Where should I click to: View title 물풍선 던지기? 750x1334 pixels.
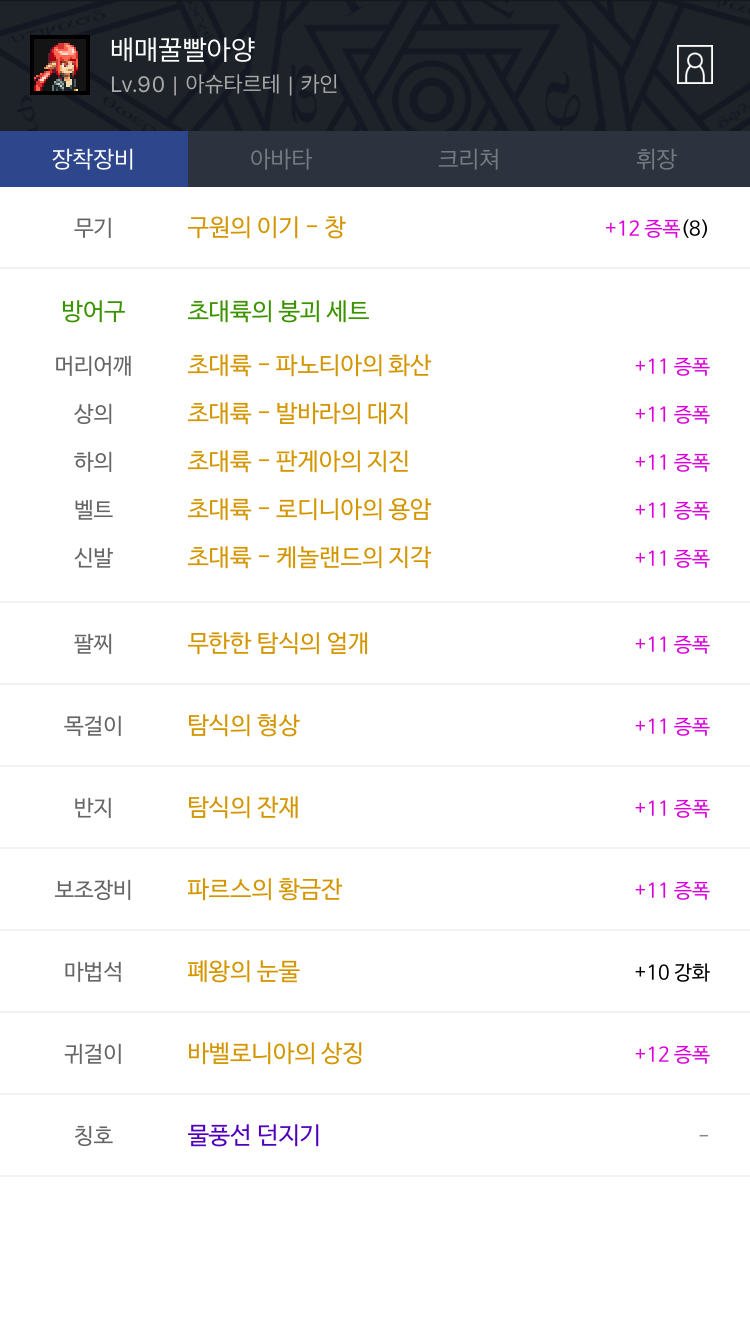(253, 1135)
